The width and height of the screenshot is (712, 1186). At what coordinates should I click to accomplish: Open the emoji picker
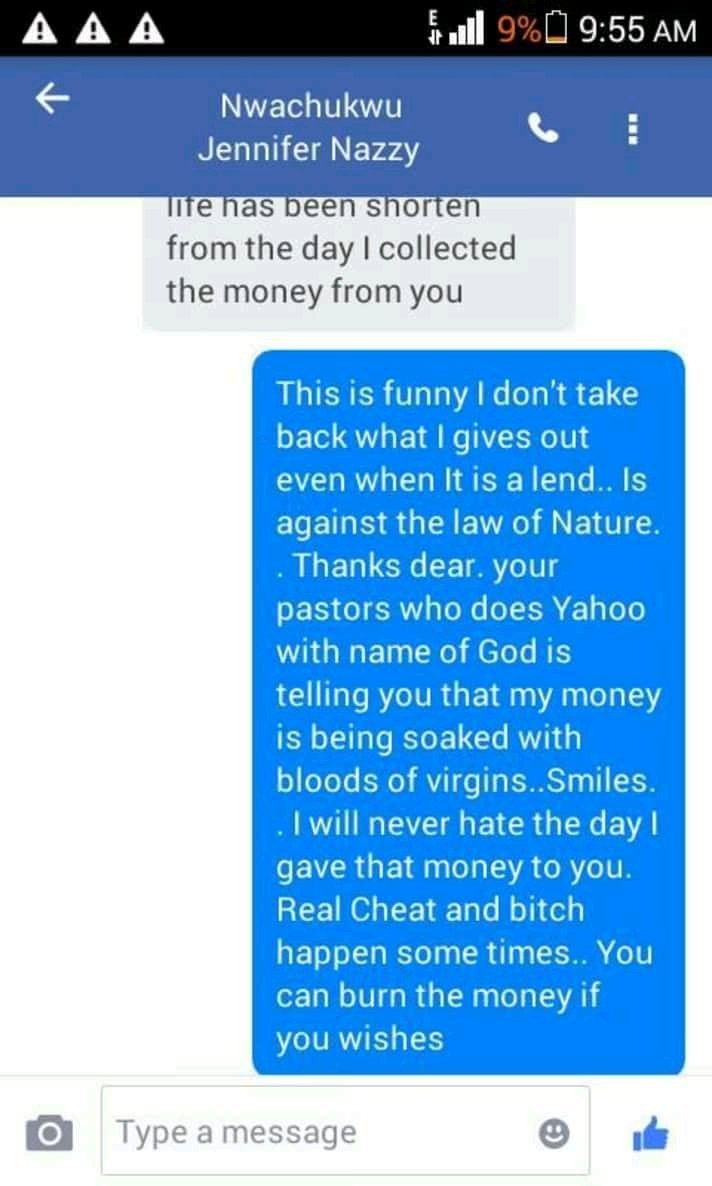point(553,1133)
